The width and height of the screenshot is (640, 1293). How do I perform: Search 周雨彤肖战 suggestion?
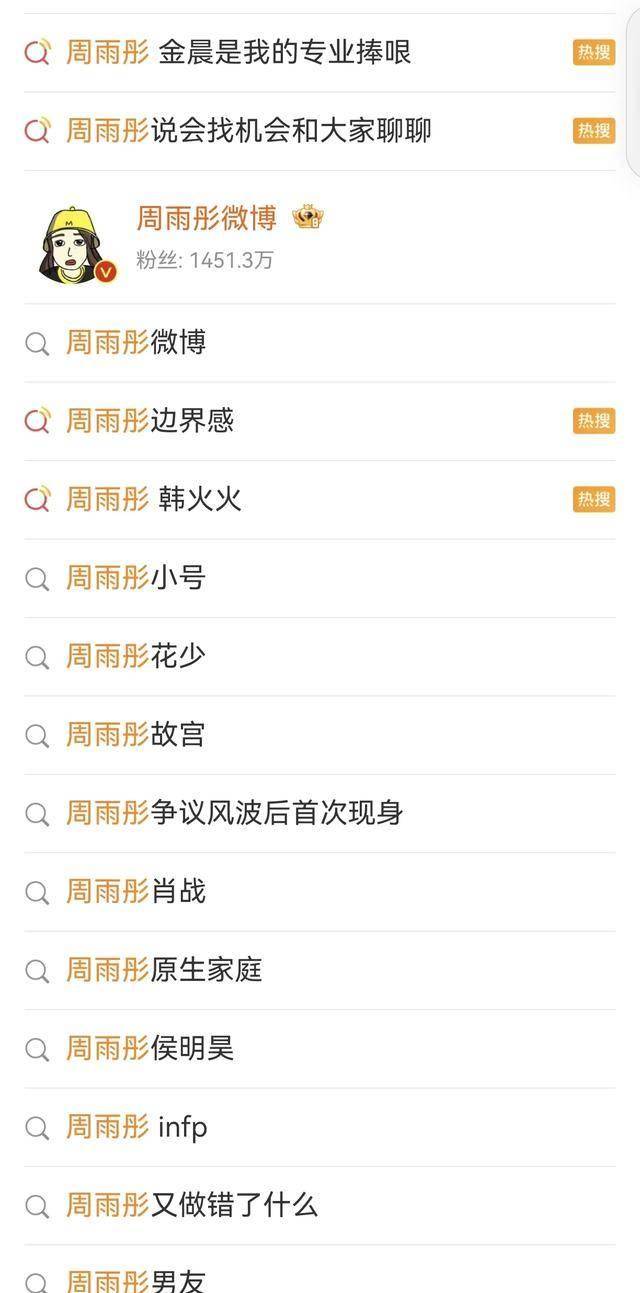320,892
